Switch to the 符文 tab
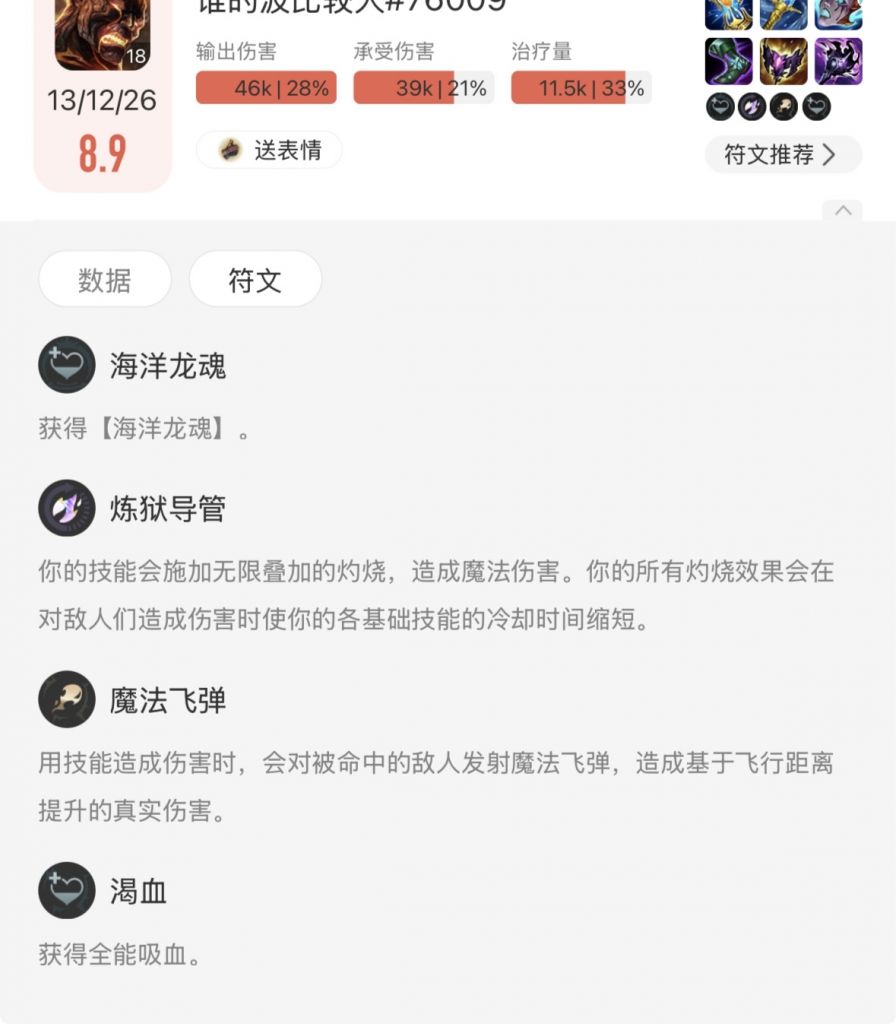The image size is (896, 1024). tap(255, 281)
